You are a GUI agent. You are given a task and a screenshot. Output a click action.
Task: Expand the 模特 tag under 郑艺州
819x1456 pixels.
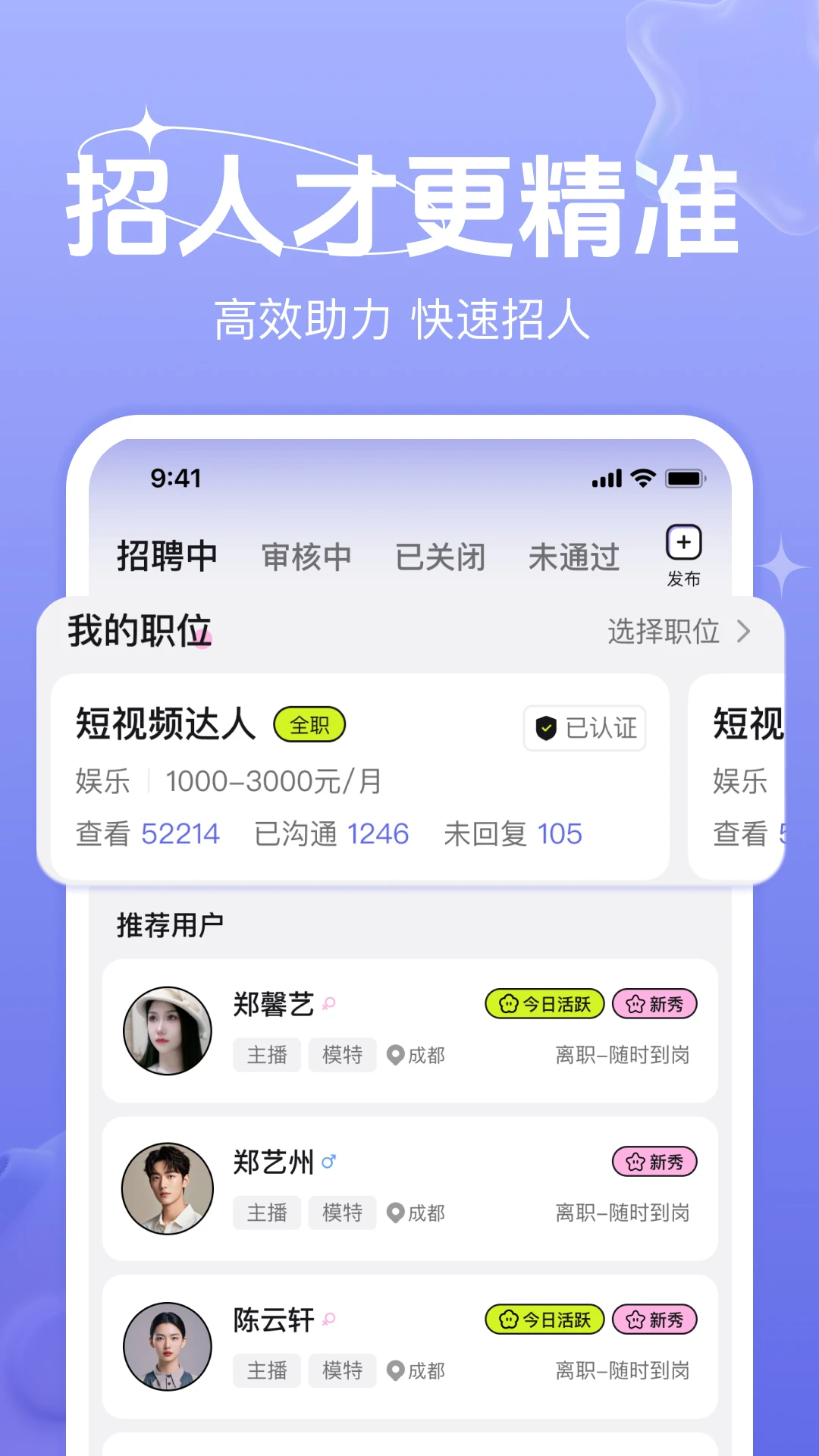click(341, 1213)
